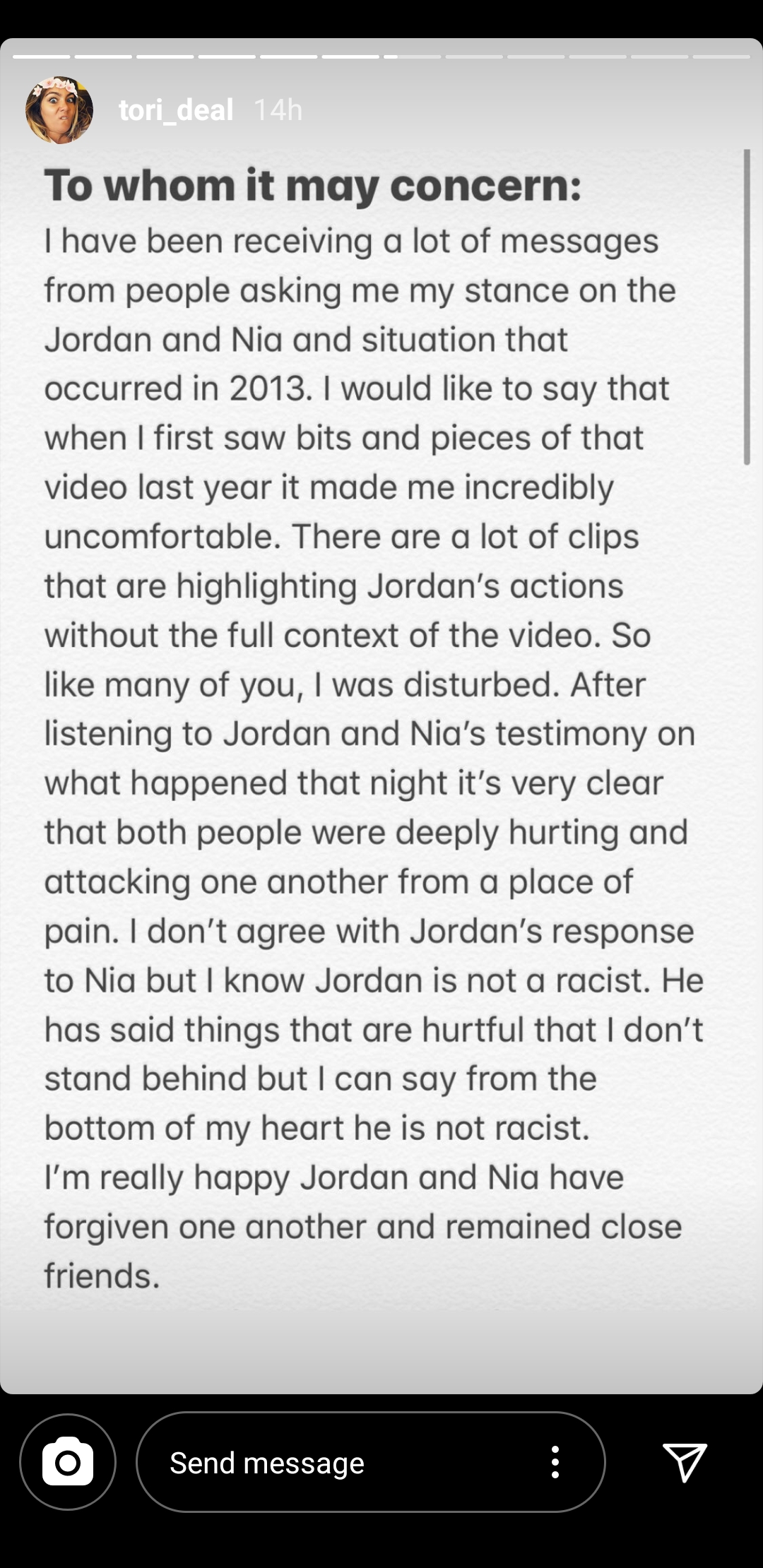Open tori_deal's profile picture
The width and height of the screenshot is (763, 1568).
[x=59, y=110]
